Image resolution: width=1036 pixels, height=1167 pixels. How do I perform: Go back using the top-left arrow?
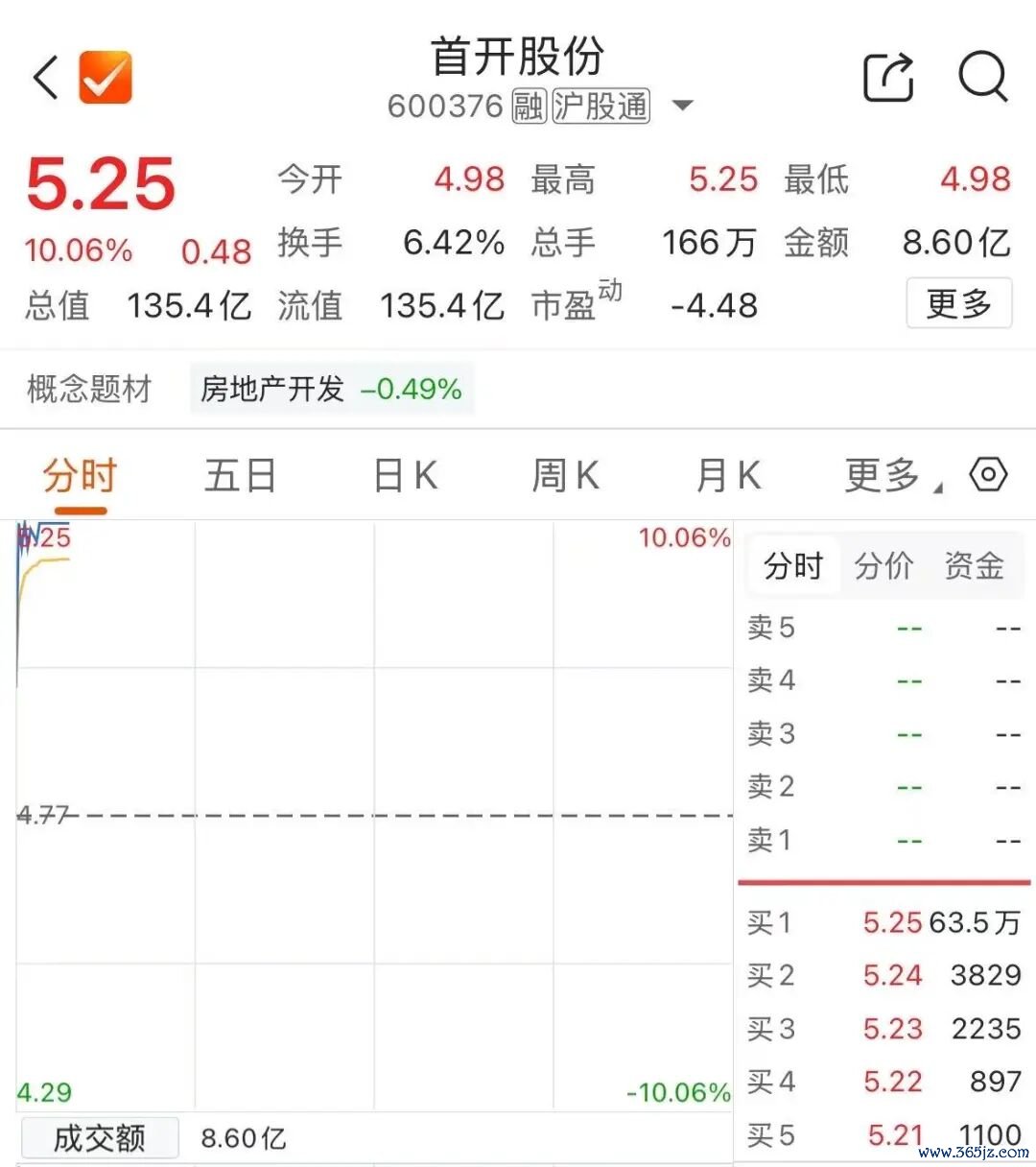[x=46, y=77]
